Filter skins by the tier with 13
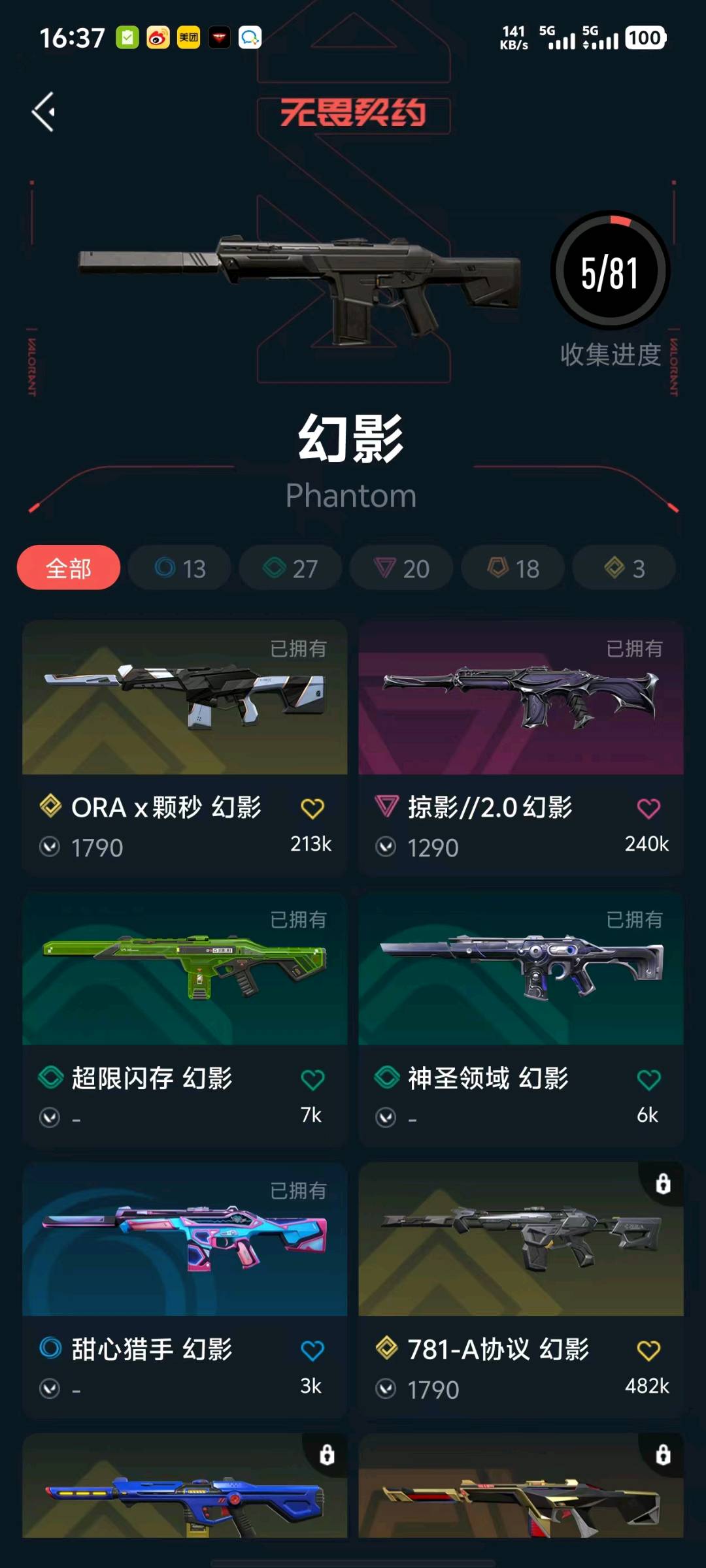Screen dimensions: 706x1568 tap(180, 568)
